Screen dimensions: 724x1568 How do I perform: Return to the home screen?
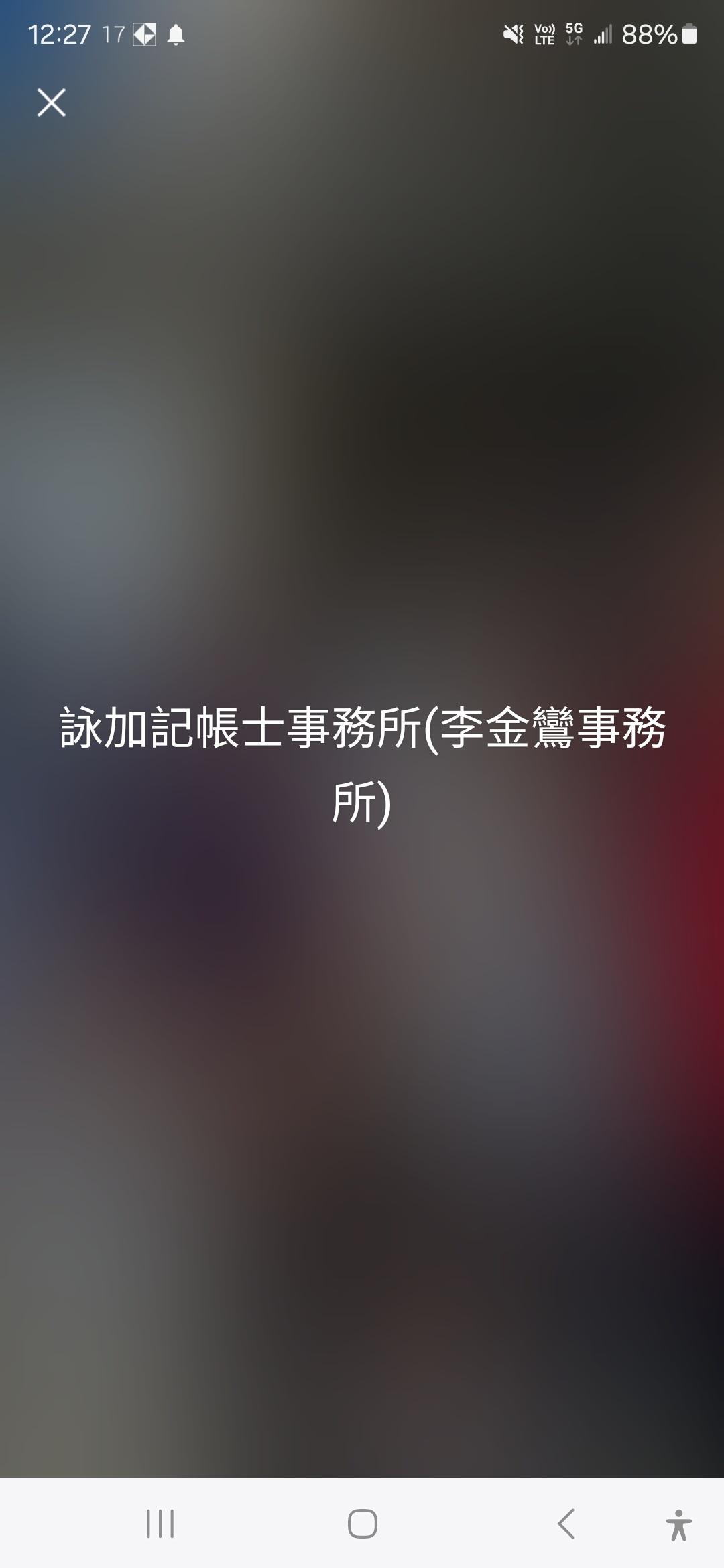pyautogui.click(x=362, y=1523)
